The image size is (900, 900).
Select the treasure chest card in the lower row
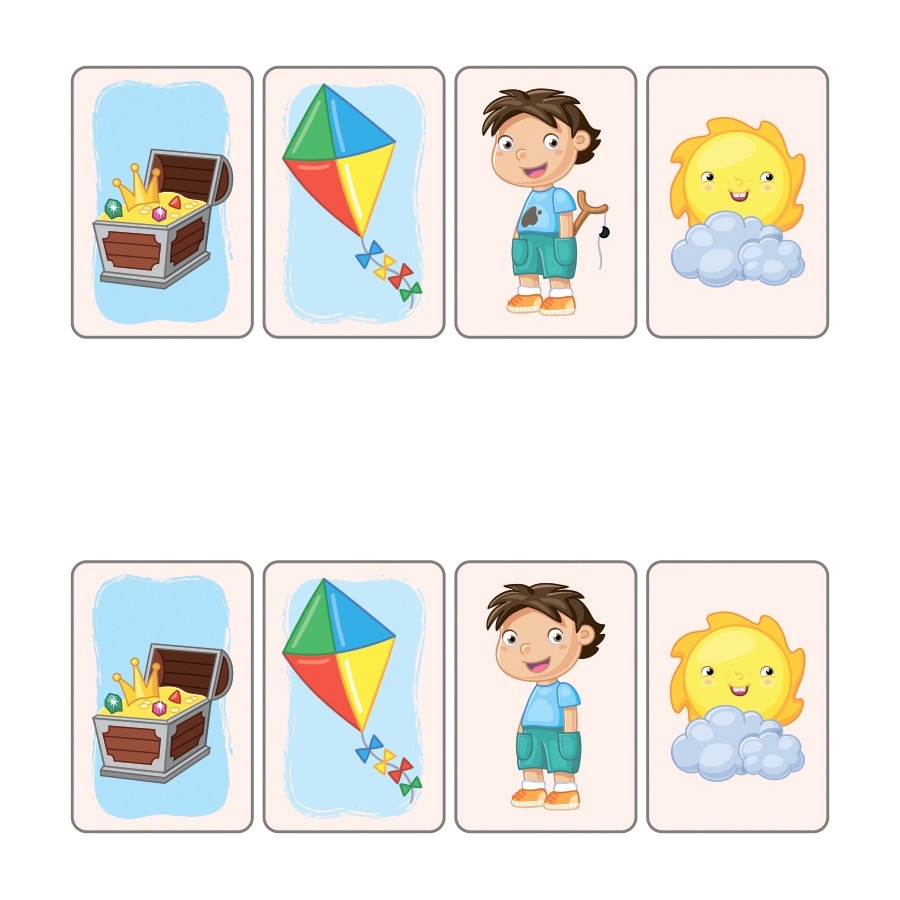coord(162,696)
